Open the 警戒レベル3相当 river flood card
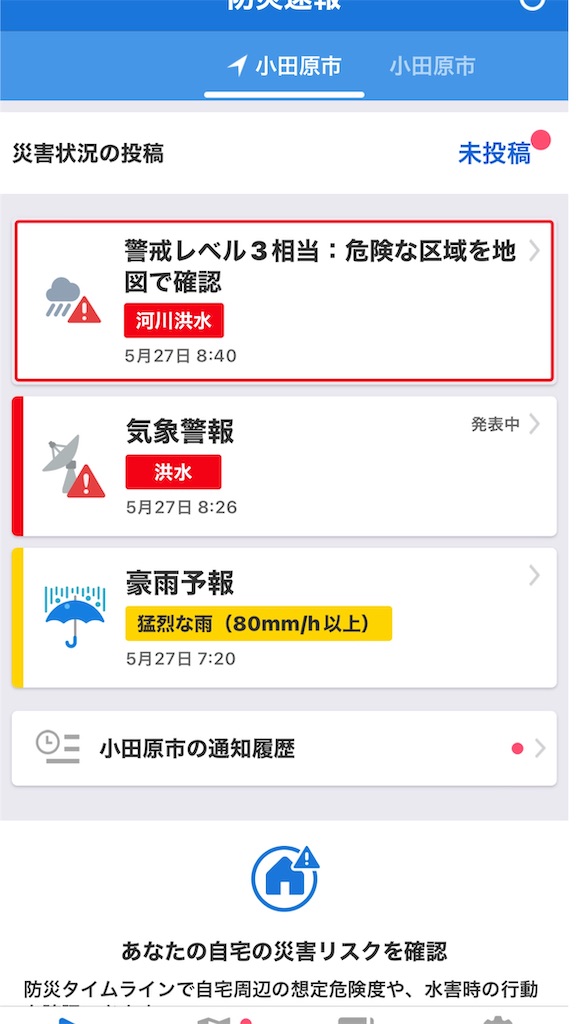The image size is (576, 1024). coord(284,301)
